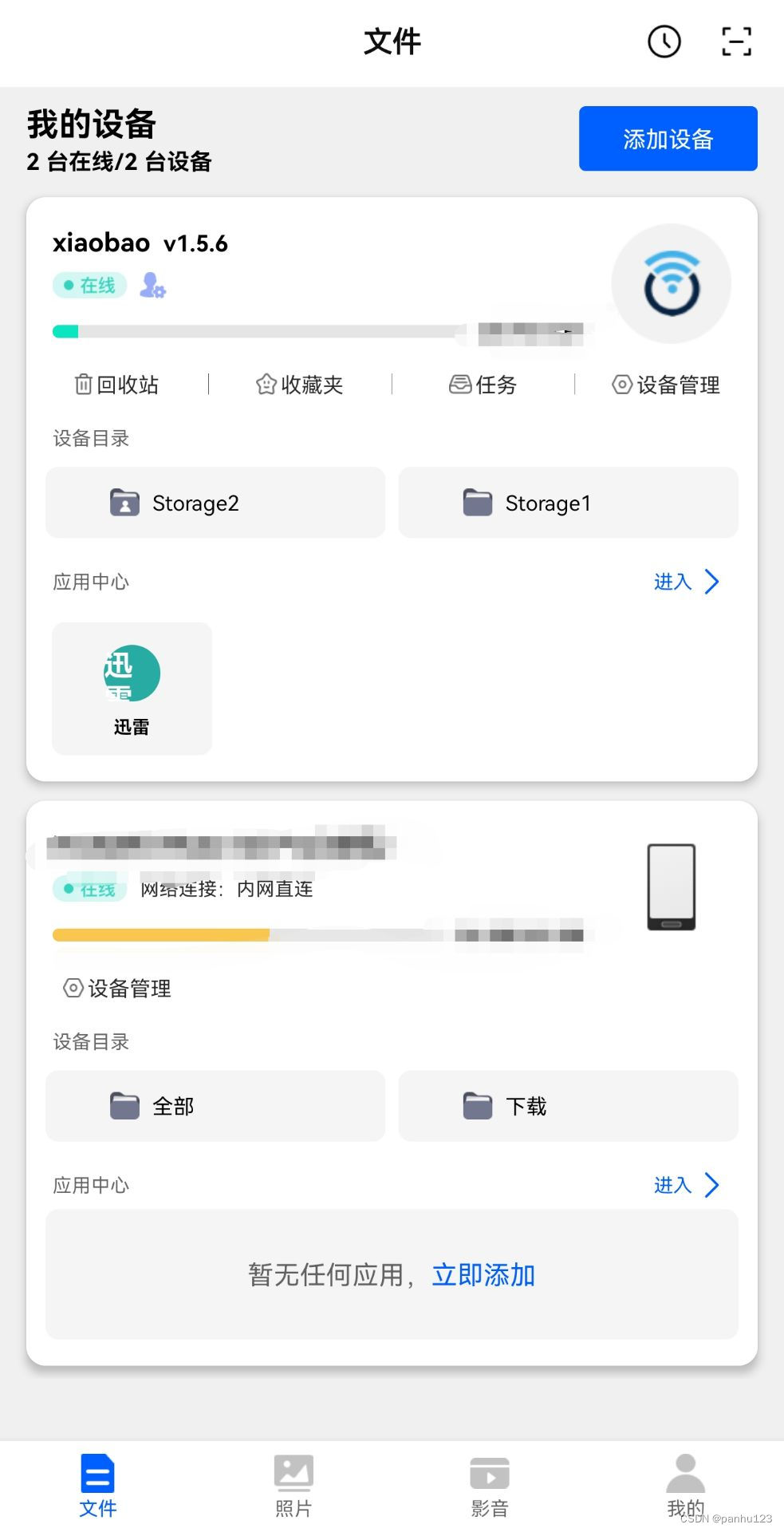Open the Storage1 folder
The width and height of the screenshot is (784, 1532).
[568, 503]
